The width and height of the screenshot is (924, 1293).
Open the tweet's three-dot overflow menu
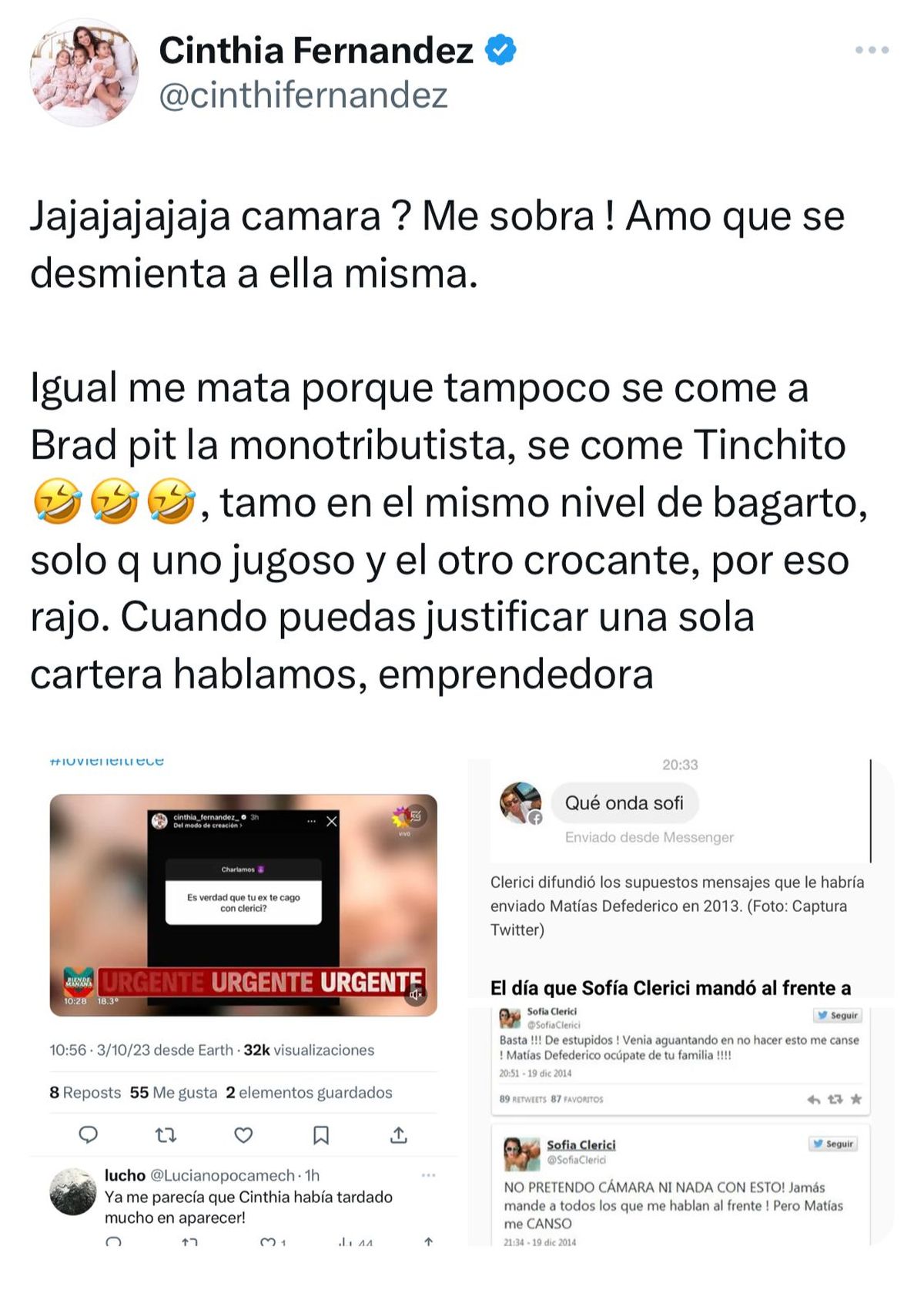(871, 50)
